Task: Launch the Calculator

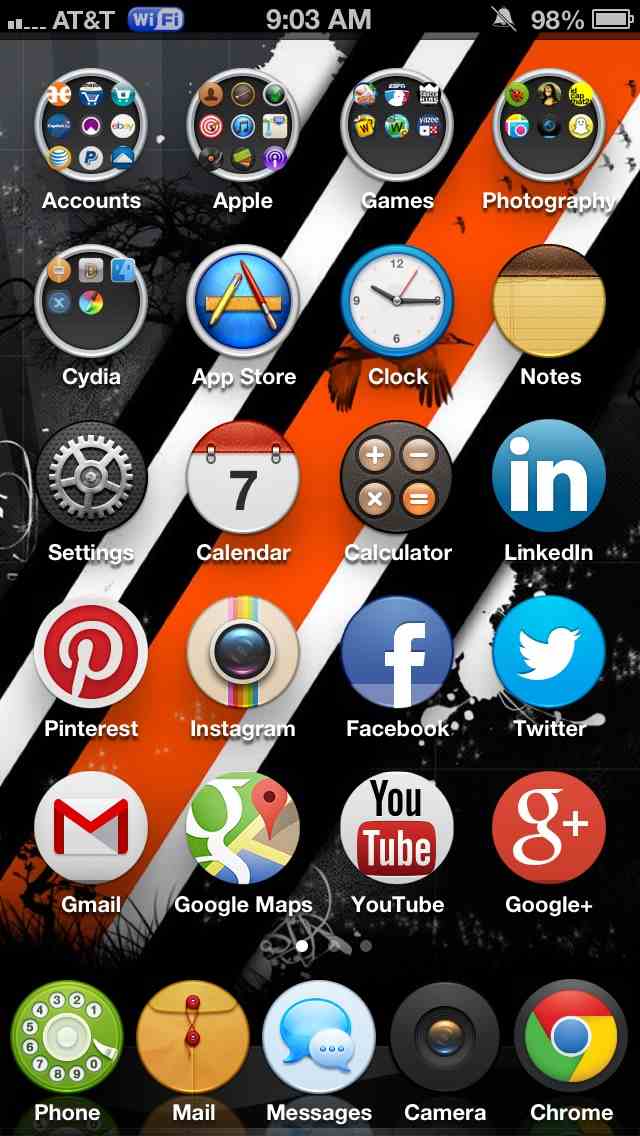Action: (397, 477)
